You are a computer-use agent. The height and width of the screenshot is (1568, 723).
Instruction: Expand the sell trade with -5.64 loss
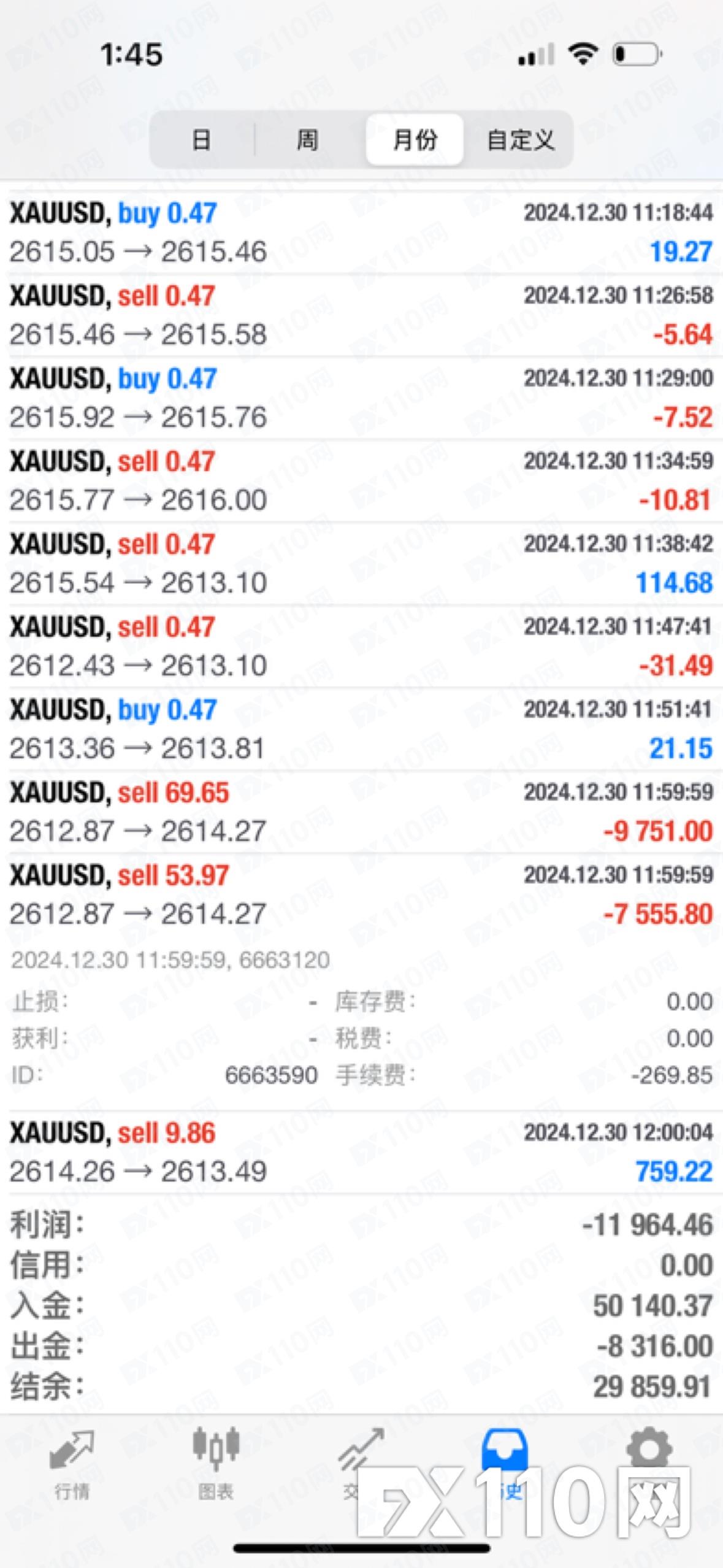click(x=361, y=315)
